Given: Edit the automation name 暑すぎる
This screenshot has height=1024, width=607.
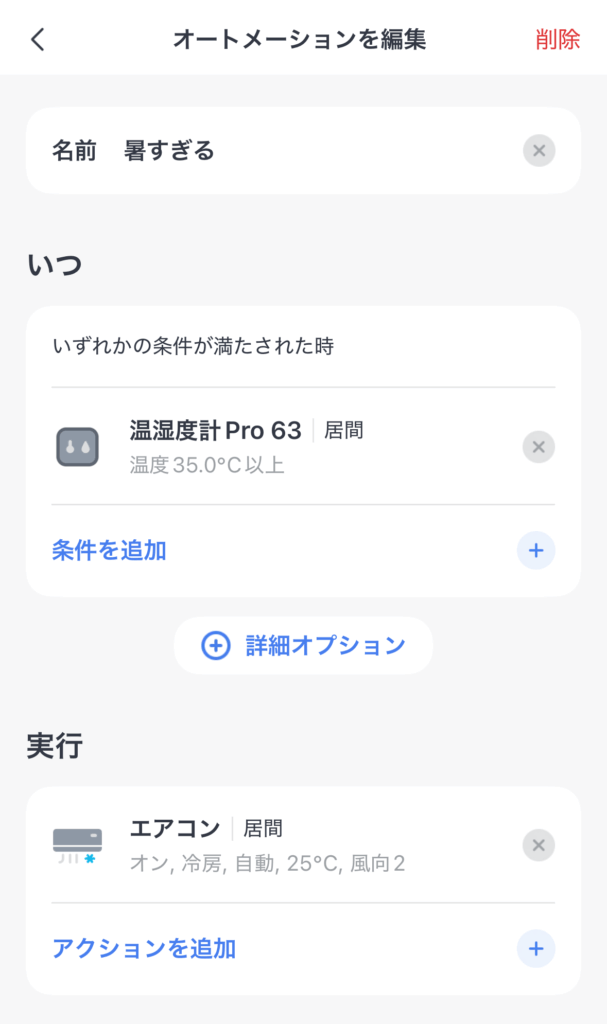Looking at the screenshot, I should (169, 151).
